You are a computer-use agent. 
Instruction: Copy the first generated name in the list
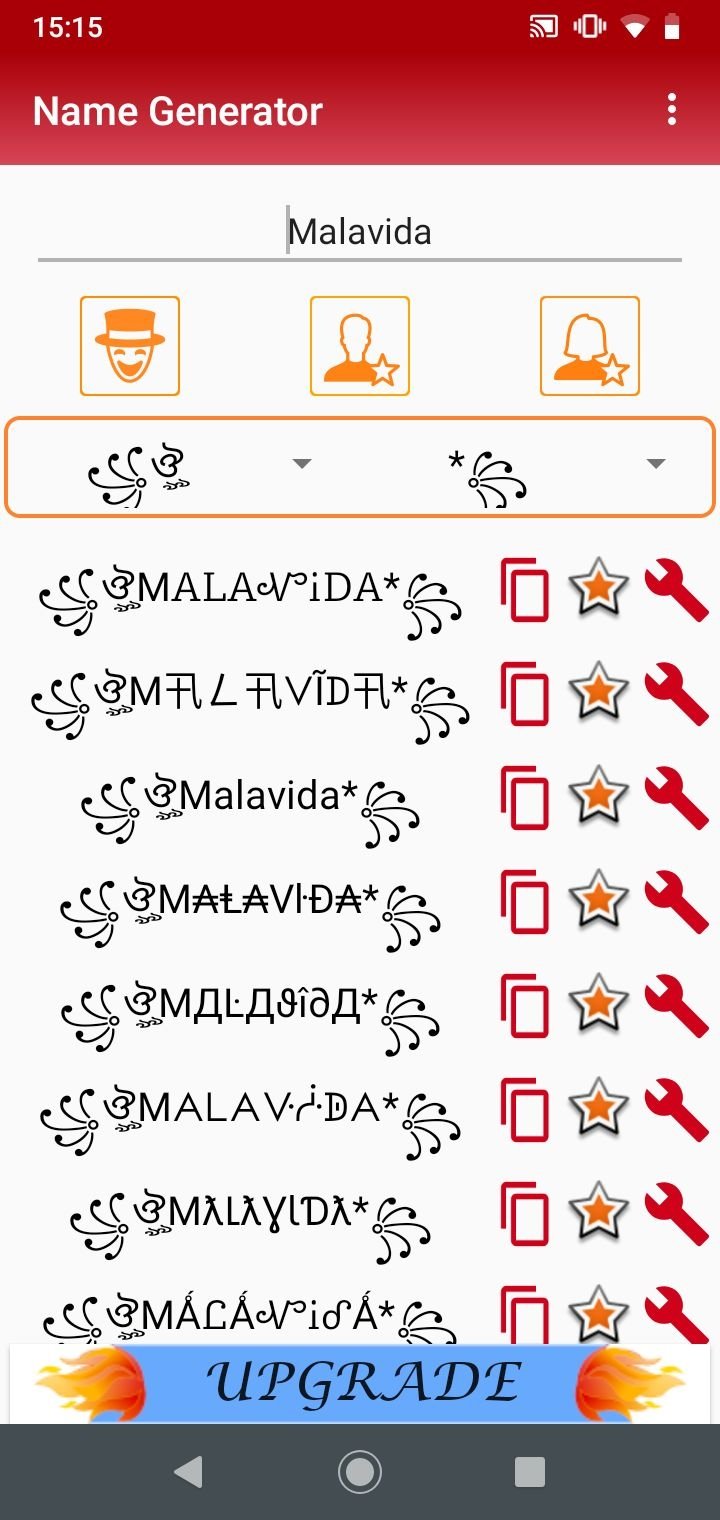pos(525,590)
